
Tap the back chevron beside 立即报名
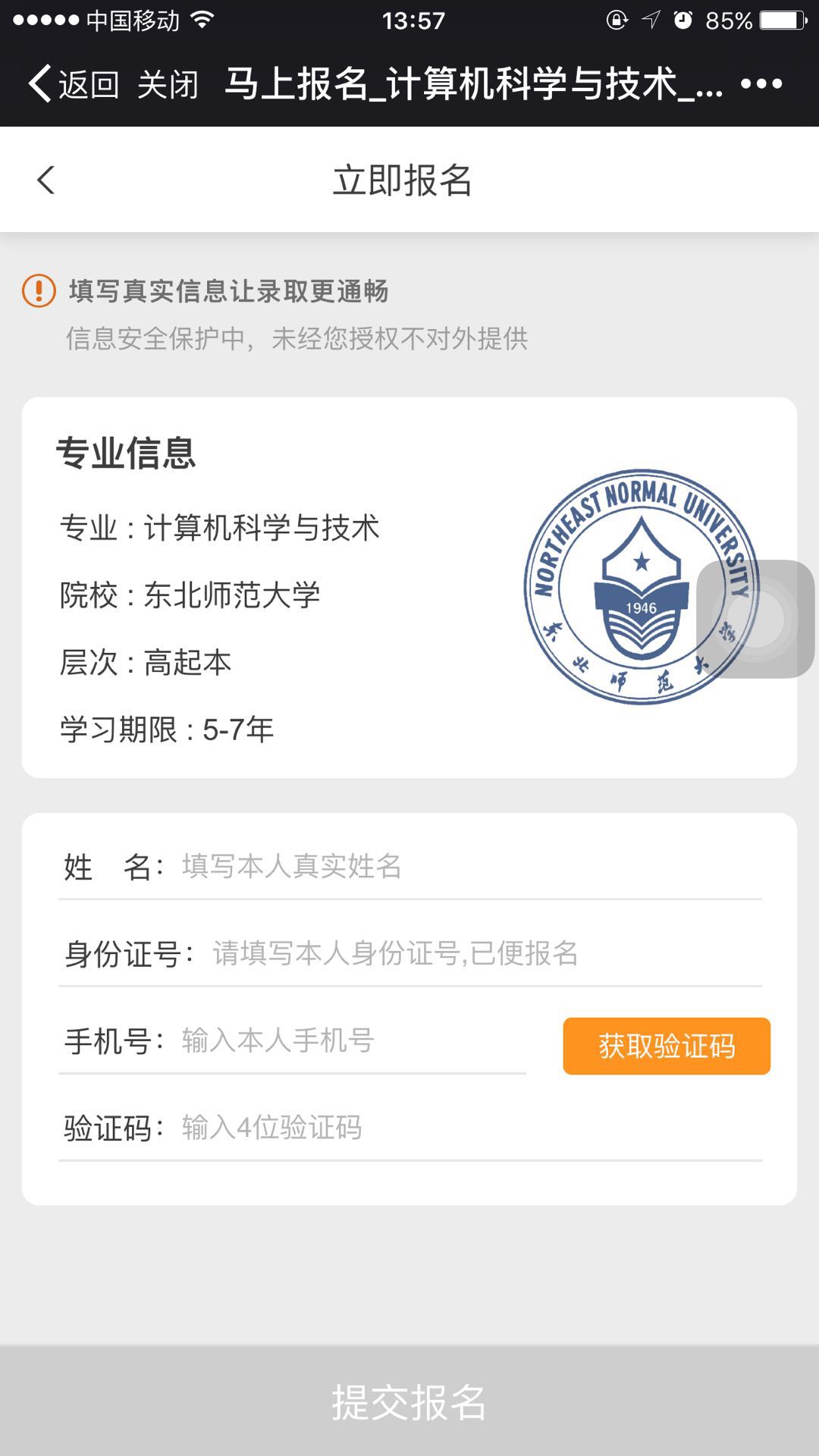pos(47,178)
